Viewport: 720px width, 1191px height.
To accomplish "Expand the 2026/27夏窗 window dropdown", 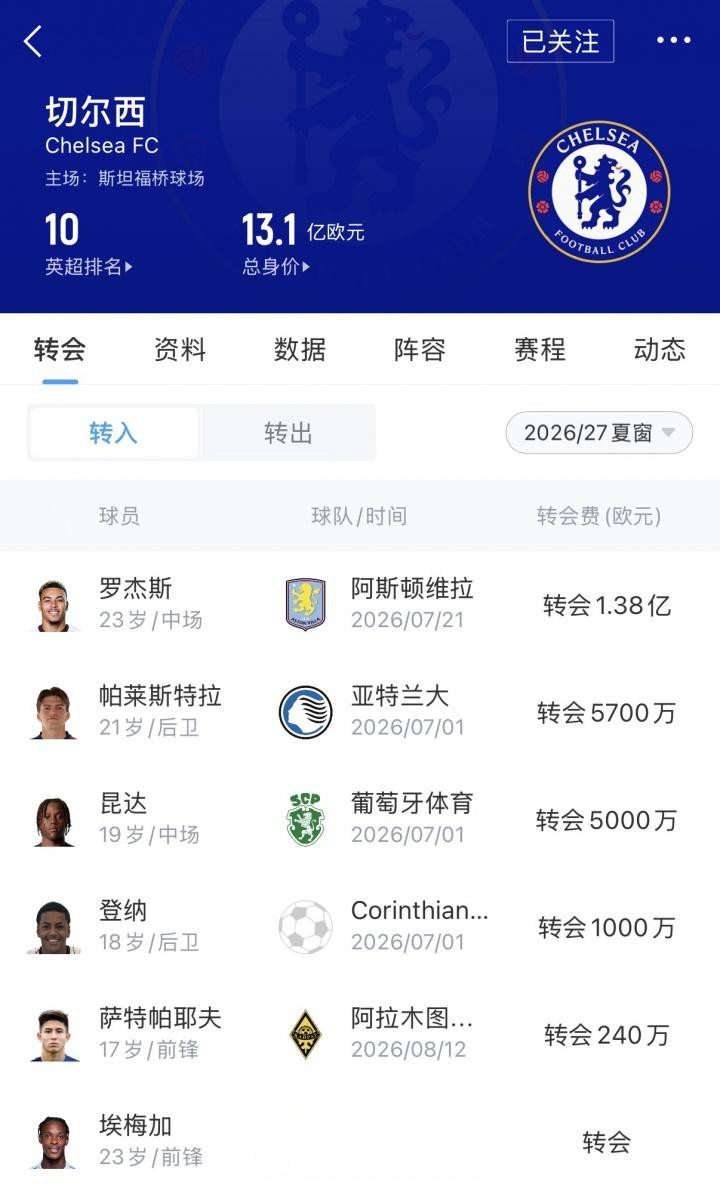I will pos(599,433).
